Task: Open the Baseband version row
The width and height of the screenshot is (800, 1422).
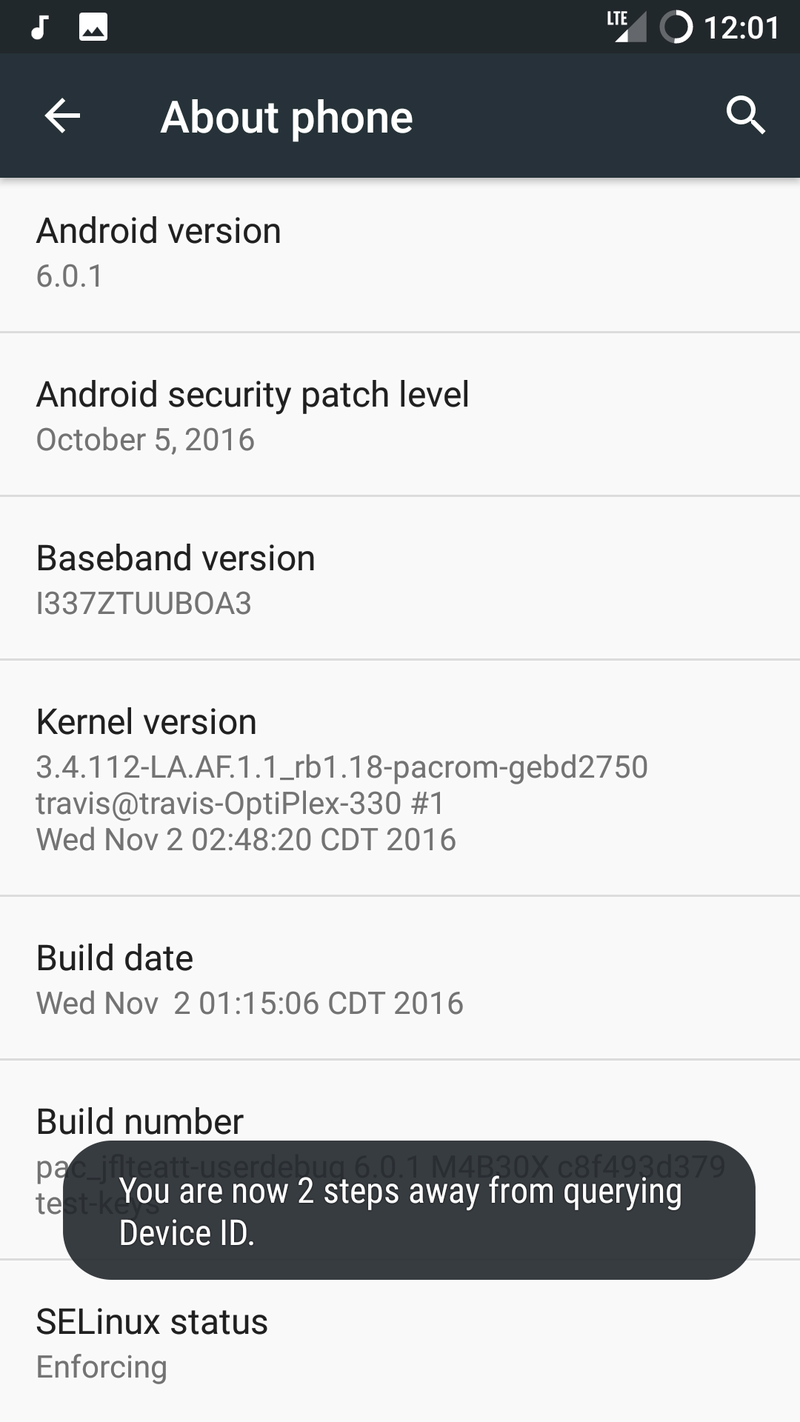Action: click(x=400, y=578)
